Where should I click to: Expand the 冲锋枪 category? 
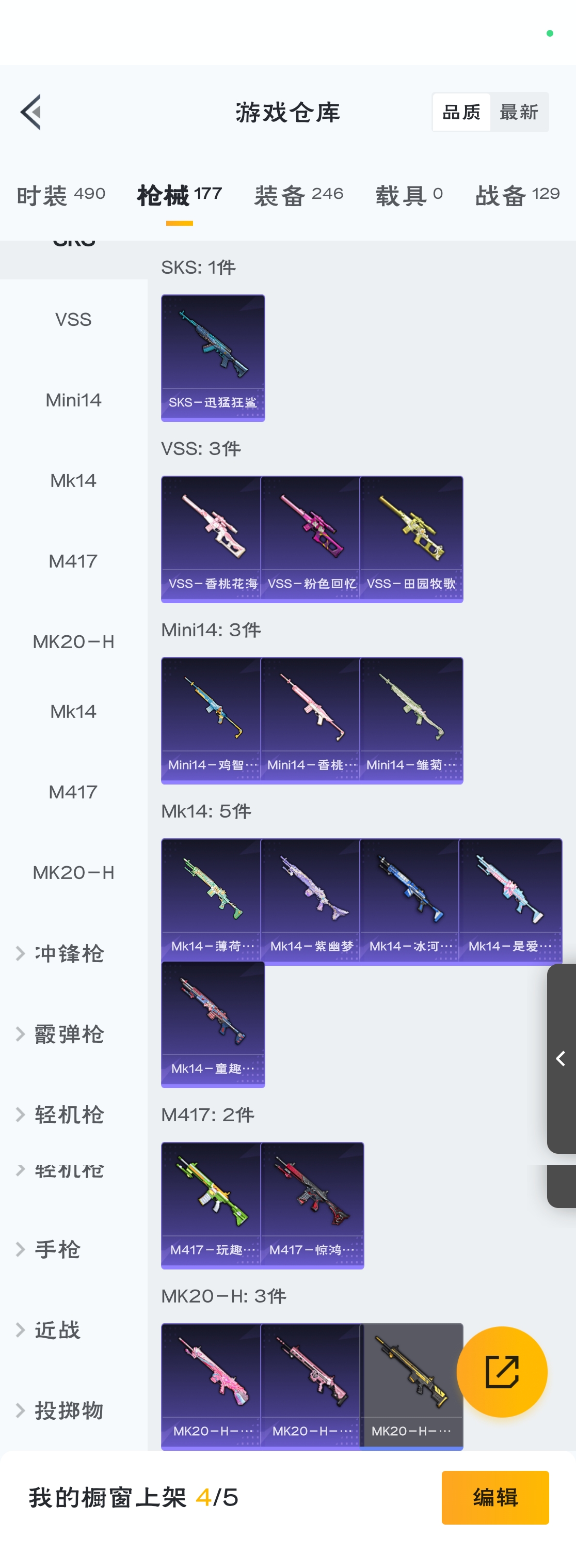(x=68, y=953)
